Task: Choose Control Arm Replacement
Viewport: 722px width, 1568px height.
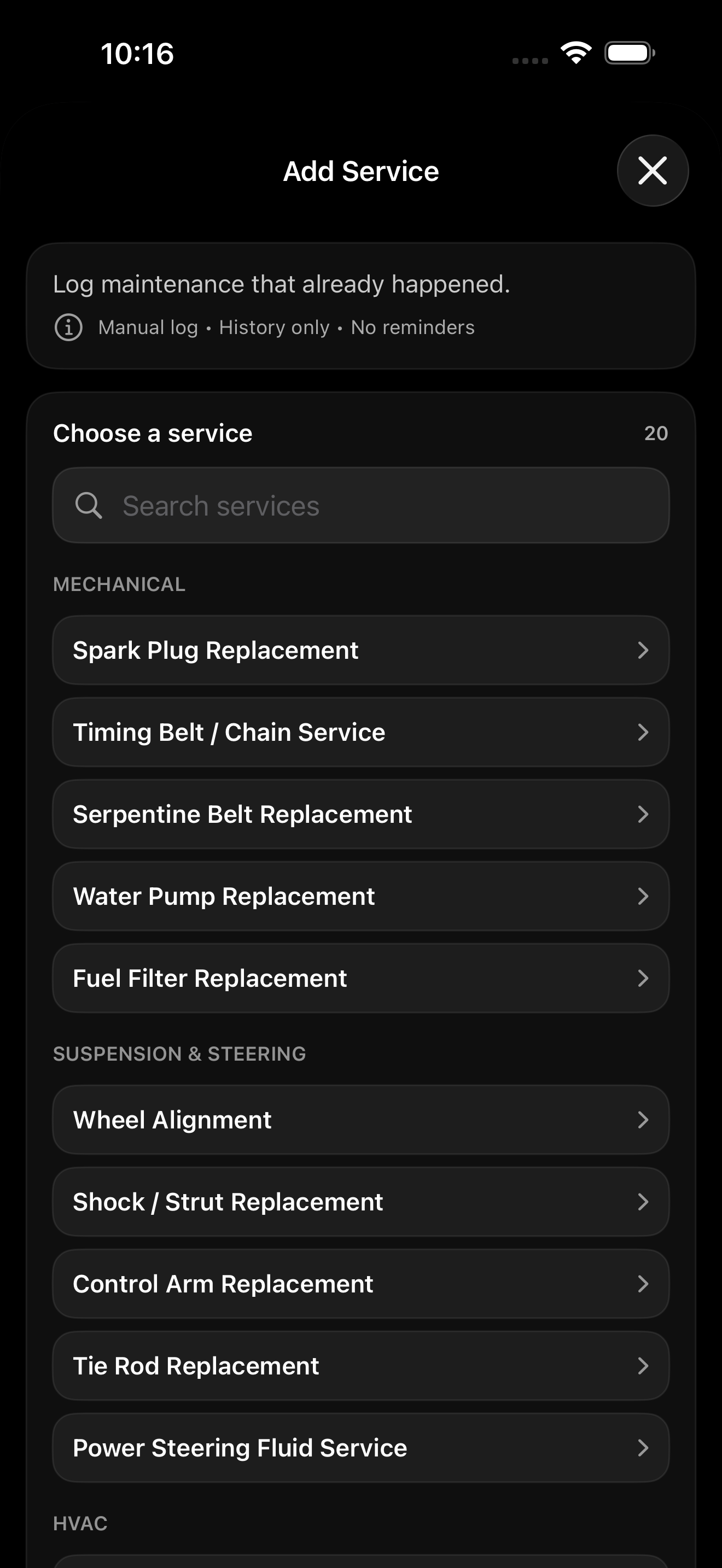Action: tap(360, 1284)
